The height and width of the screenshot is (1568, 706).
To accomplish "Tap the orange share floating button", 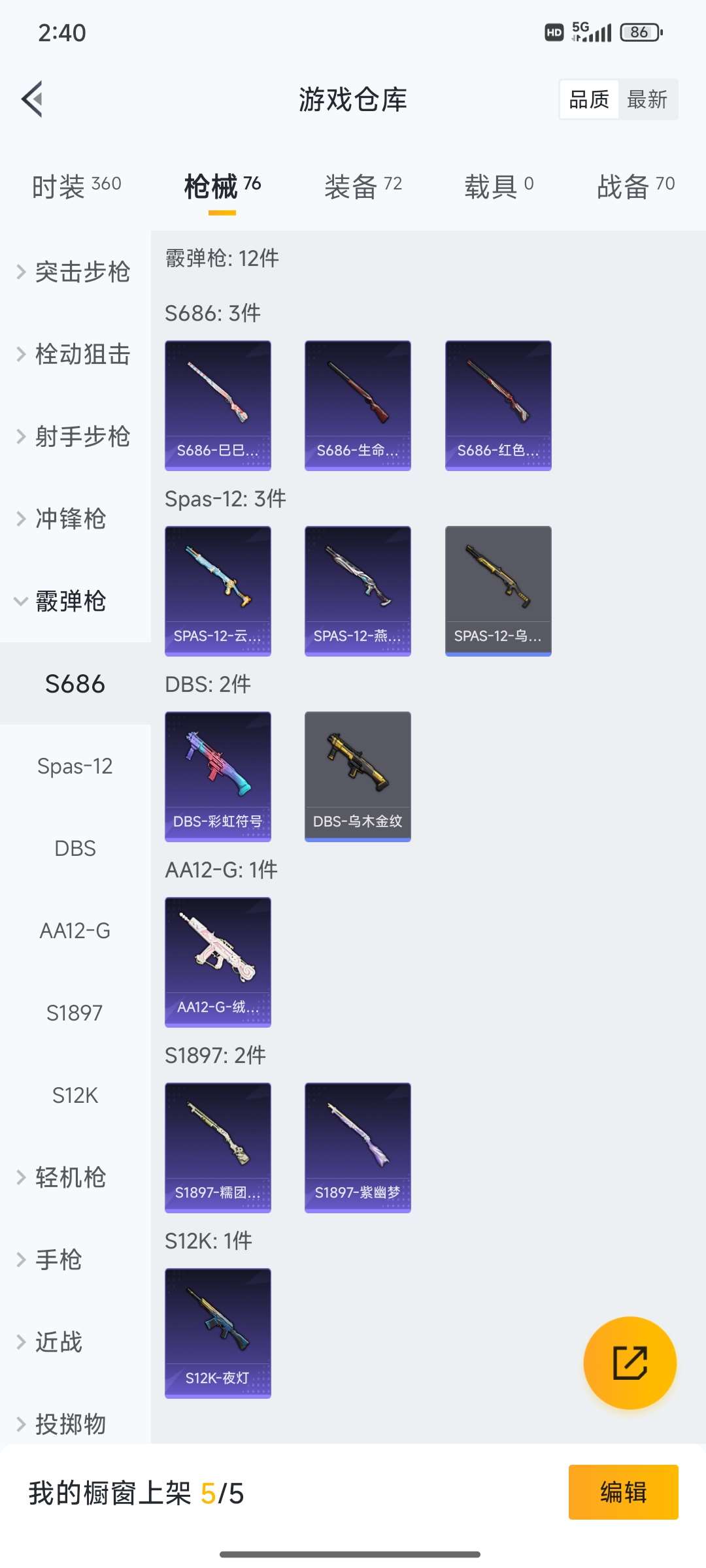I will point(630,1363).
